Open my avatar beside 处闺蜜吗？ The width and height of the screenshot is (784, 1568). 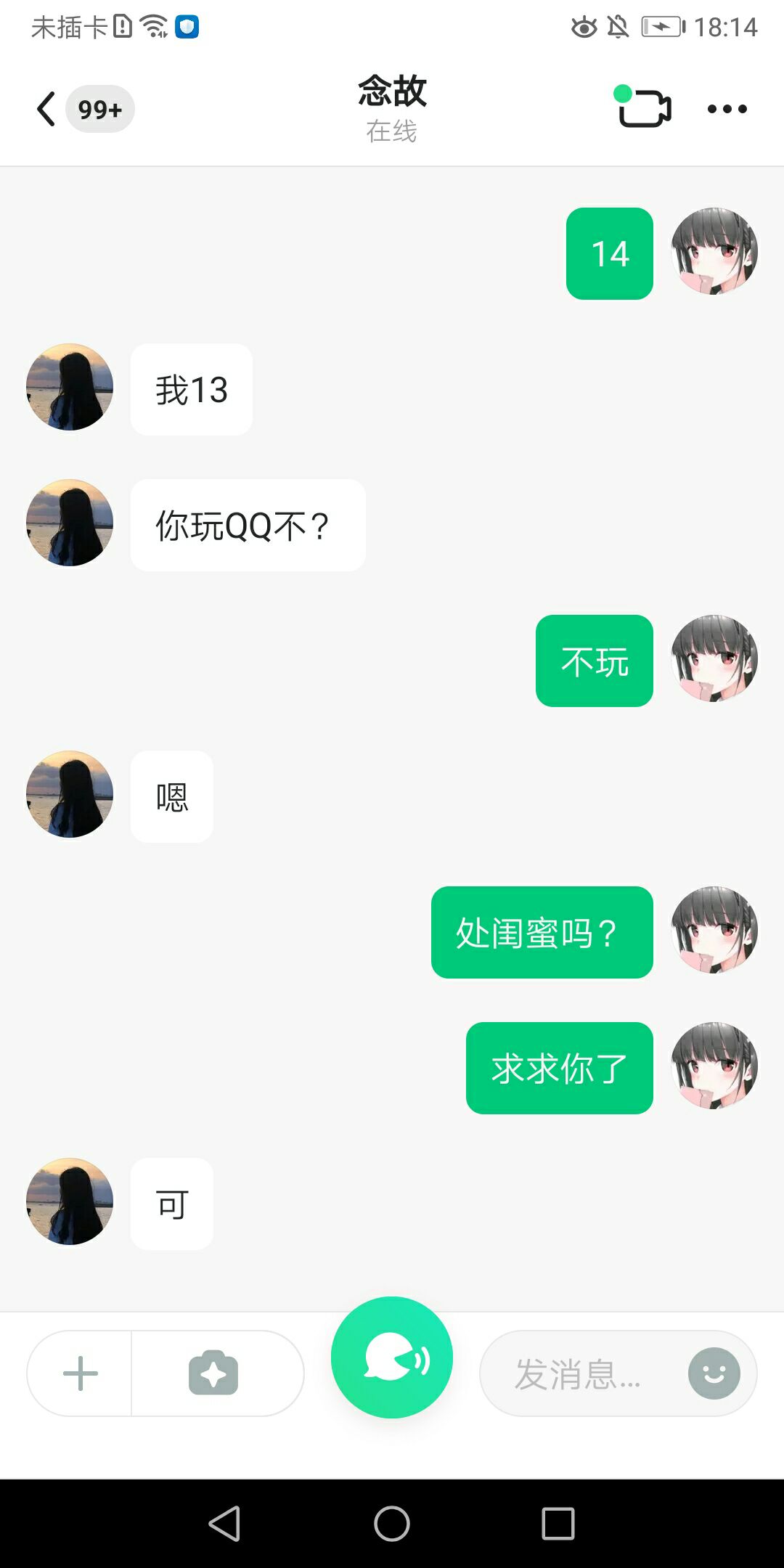click(714, 930)
